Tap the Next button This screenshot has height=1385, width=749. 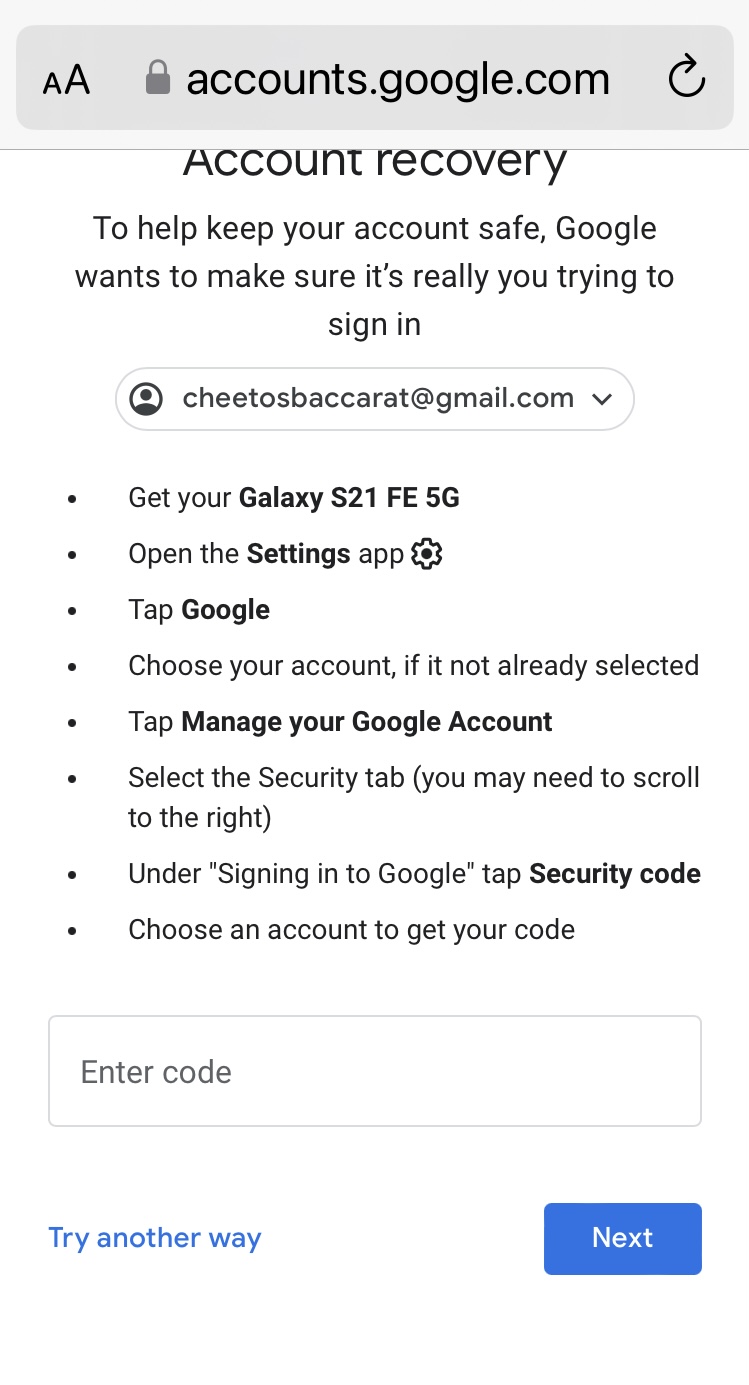[x=623, y=1238]
